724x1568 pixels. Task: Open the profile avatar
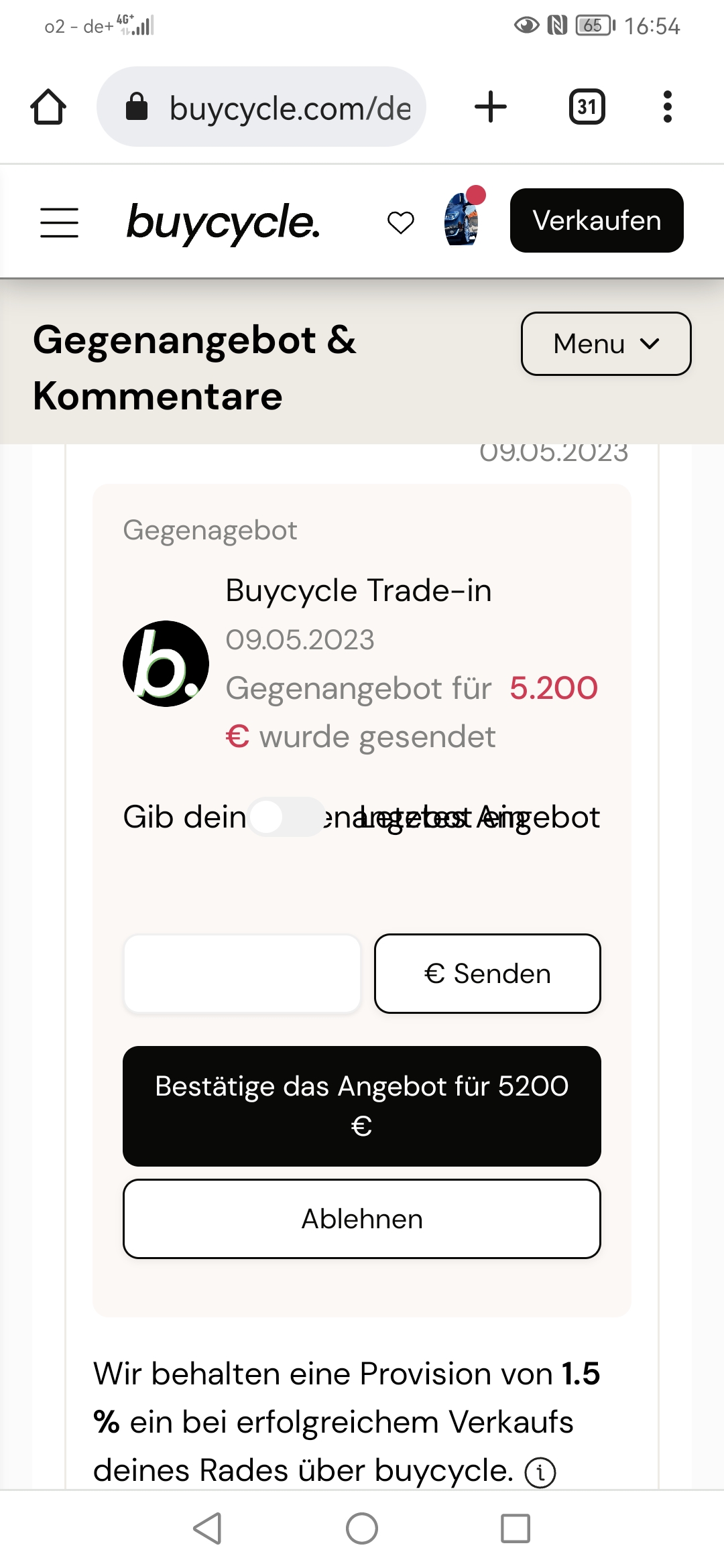point(463,218)
